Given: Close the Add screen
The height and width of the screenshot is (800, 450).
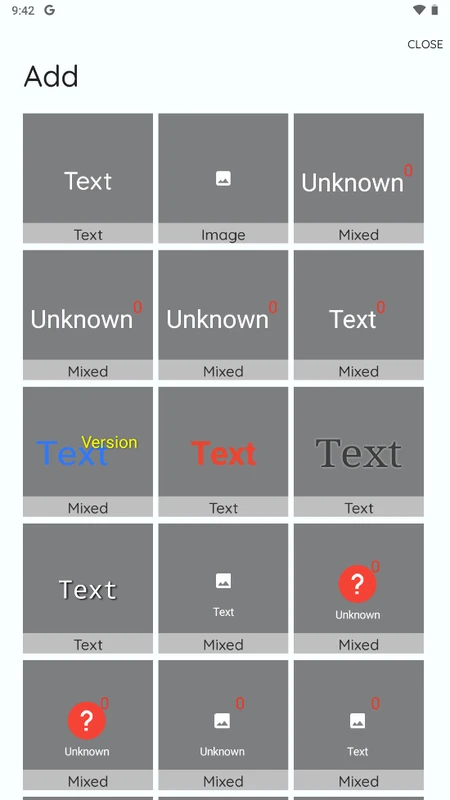Looking at the screenshot, I should (x=424, y=44).
